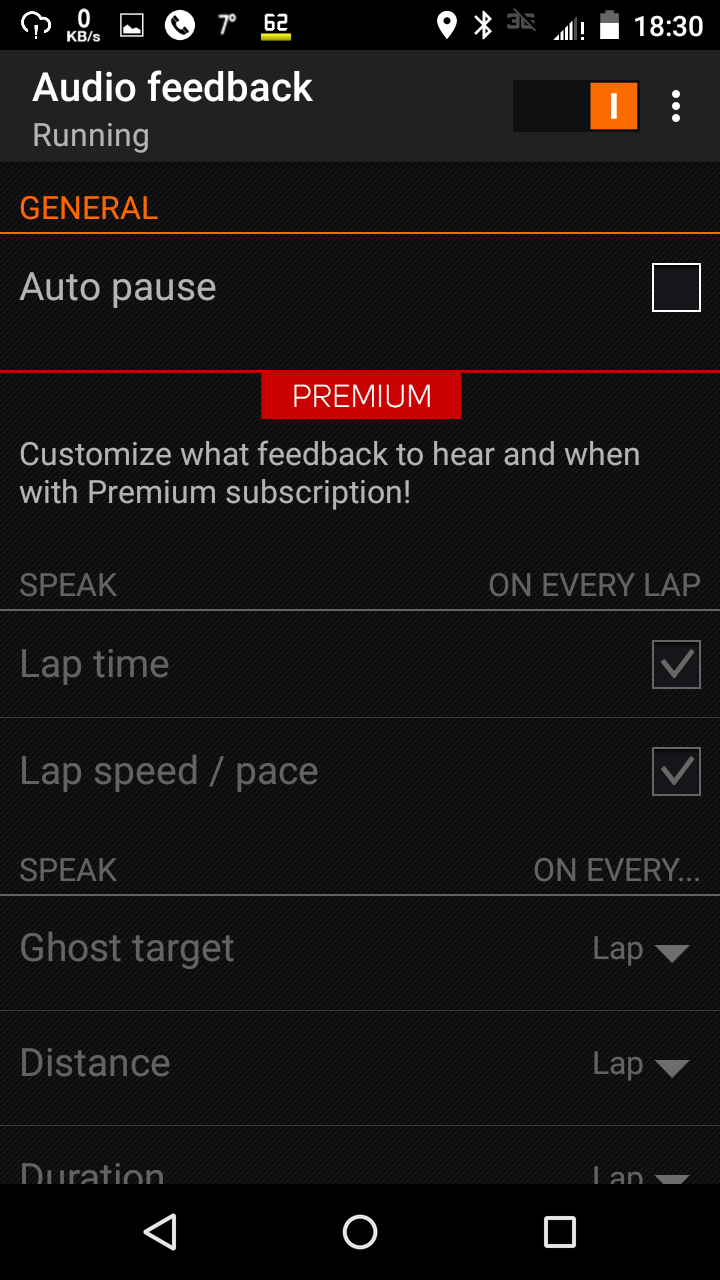Uncheck the Lap speed / pace checkbox
Image resolution: width=720 pixels, height=1280 pixels.
(x=676, y=771)
